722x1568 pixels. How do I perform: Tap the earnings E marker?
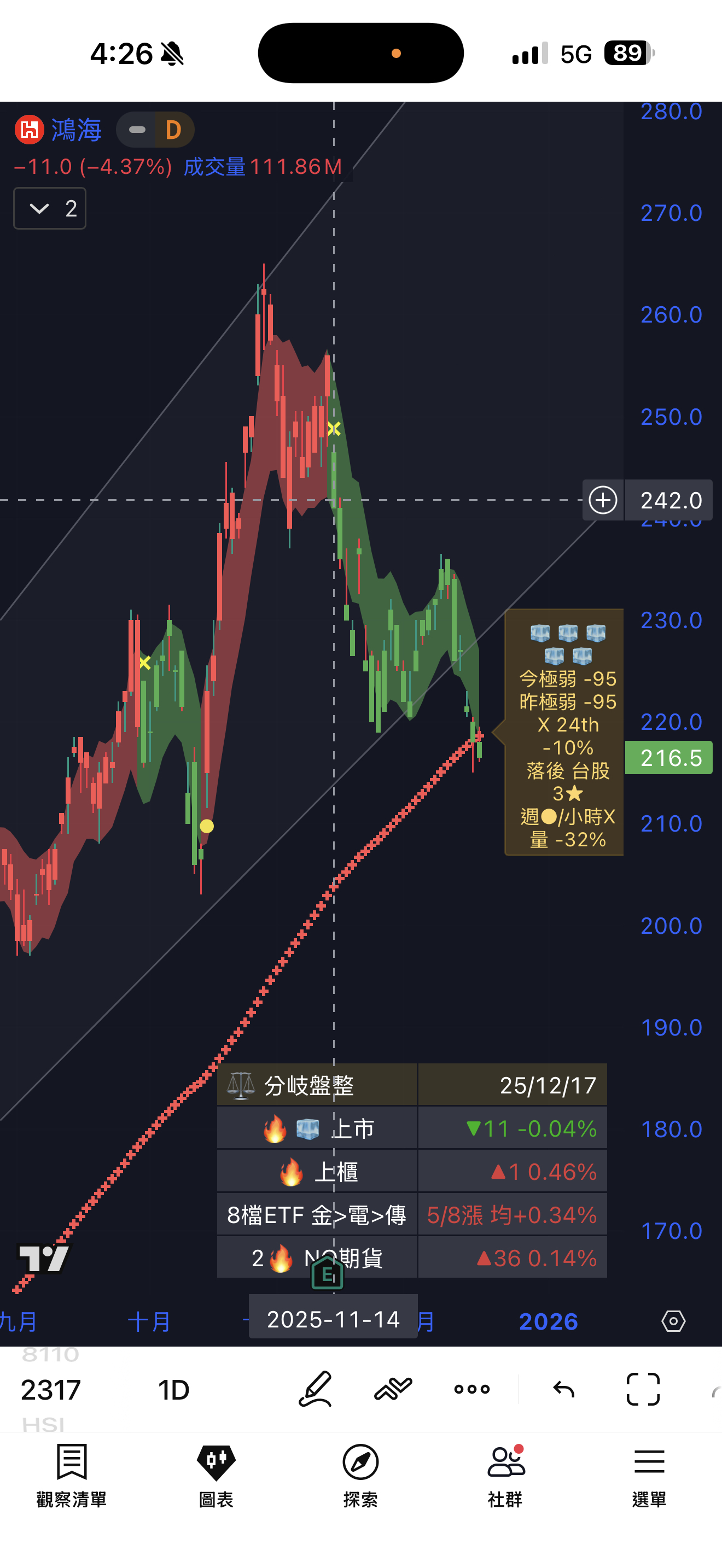point(328,1273)
